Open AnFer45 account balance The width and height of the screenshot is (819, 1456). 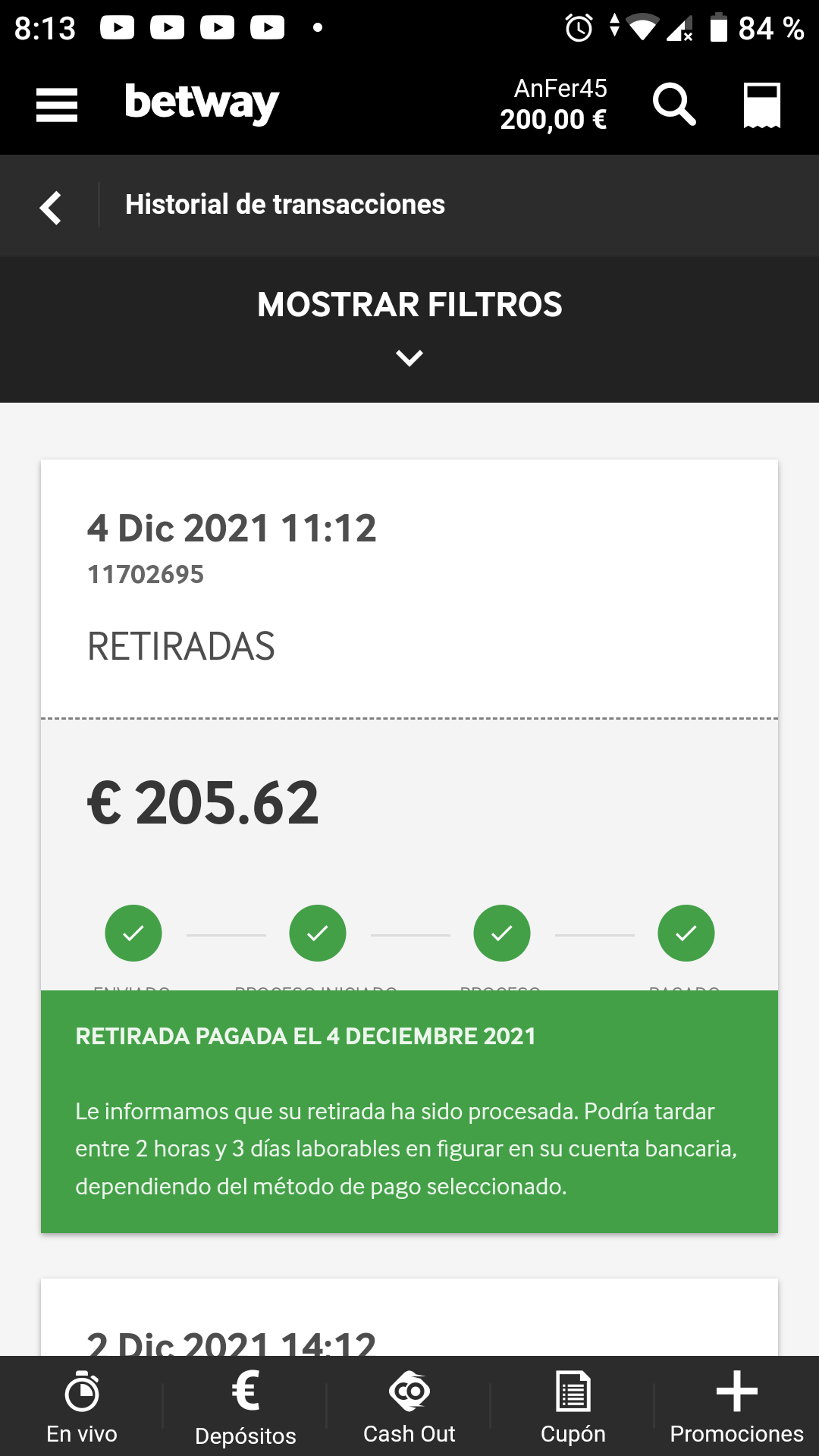click(x=554, y=105)
